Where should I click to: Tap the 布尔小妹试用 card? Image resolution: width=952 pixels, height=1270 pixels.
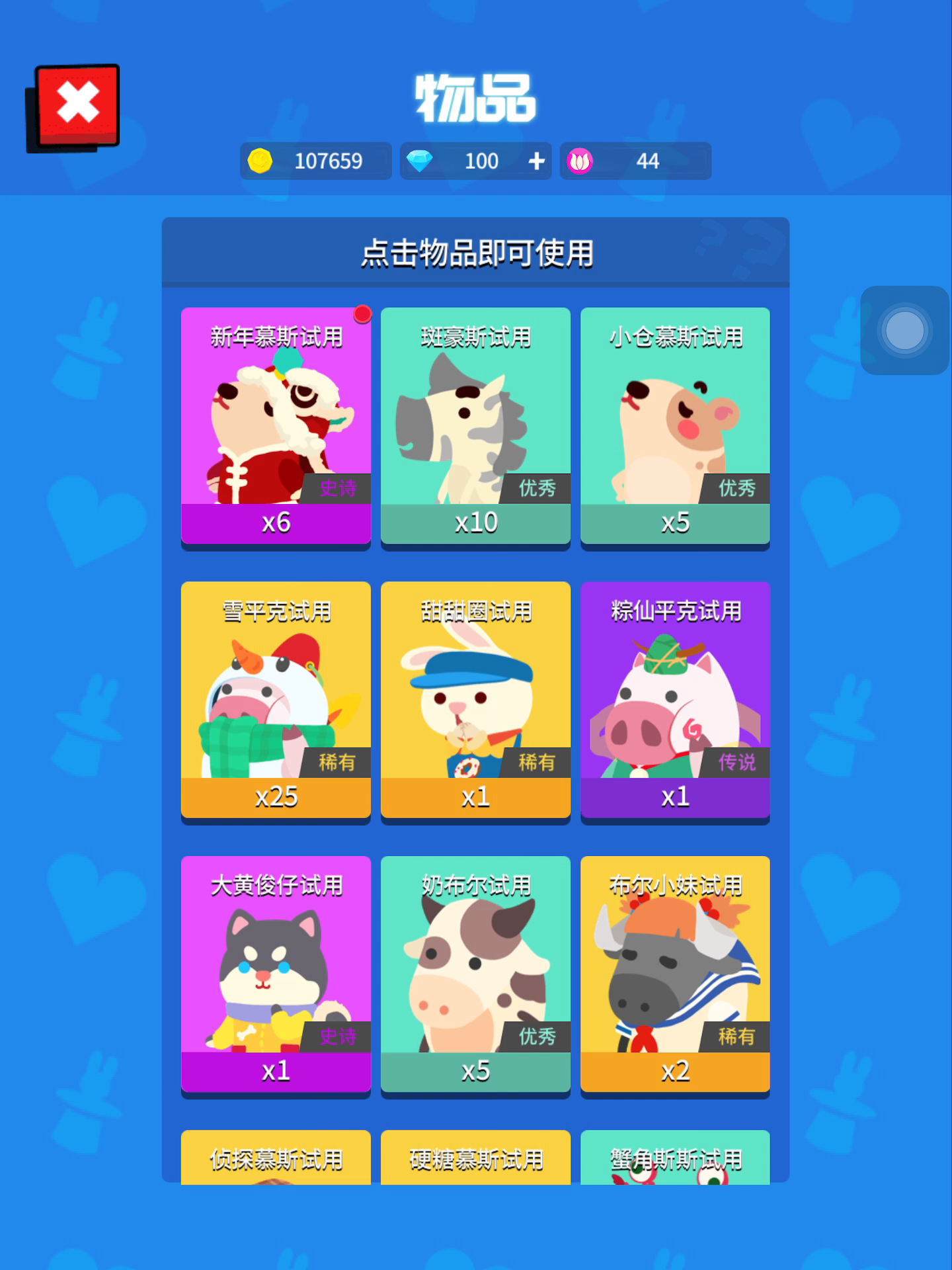(675, 974)
